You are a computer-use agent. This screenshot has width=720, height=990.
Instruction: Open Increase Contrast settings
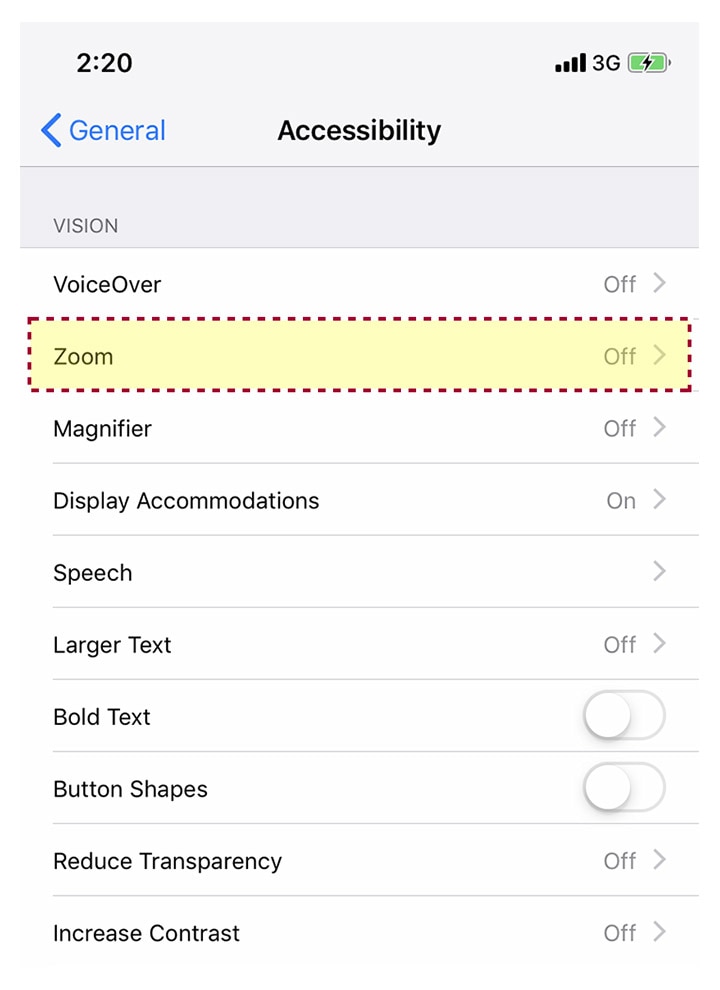tap(360, 933)
